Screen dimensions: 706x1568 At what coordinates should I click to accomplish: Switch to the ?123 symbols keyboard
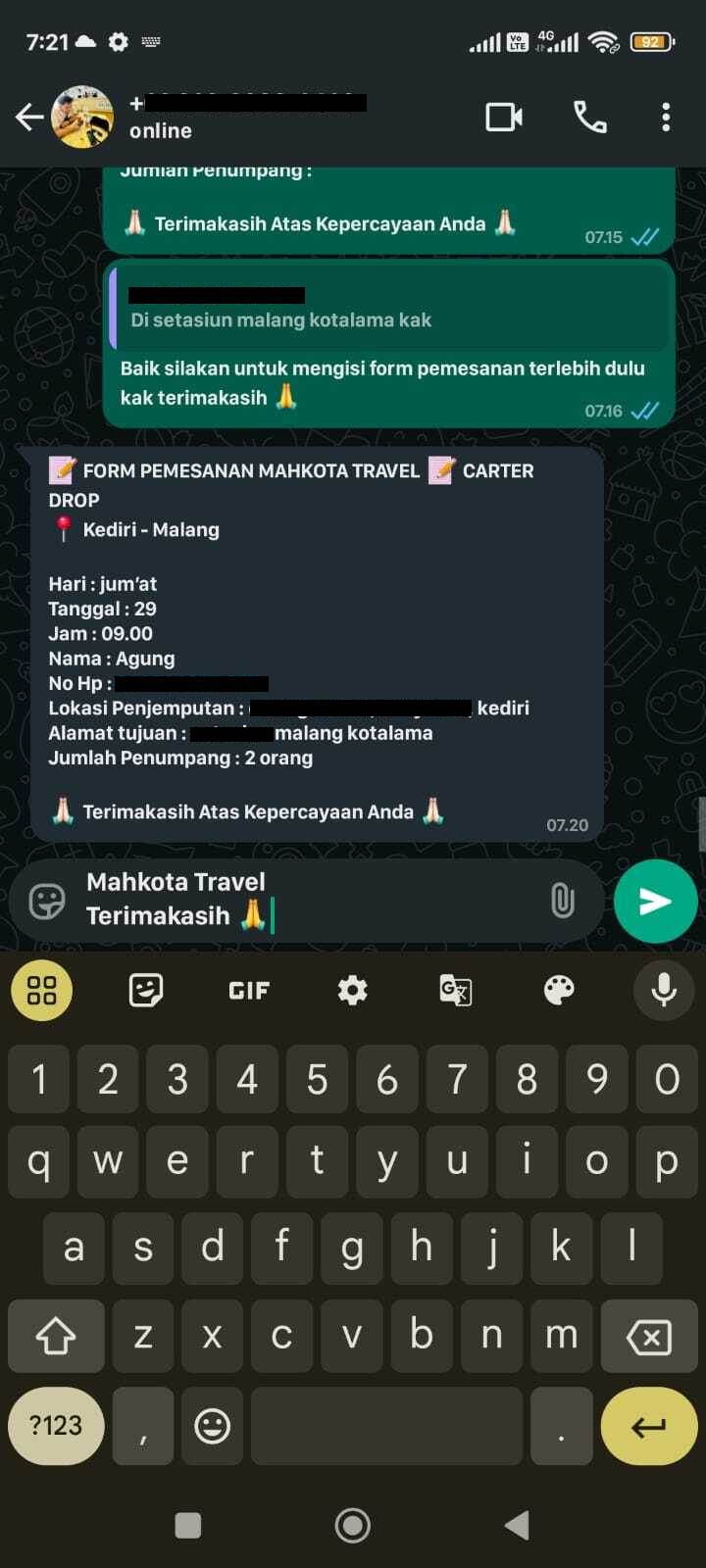56,1425
